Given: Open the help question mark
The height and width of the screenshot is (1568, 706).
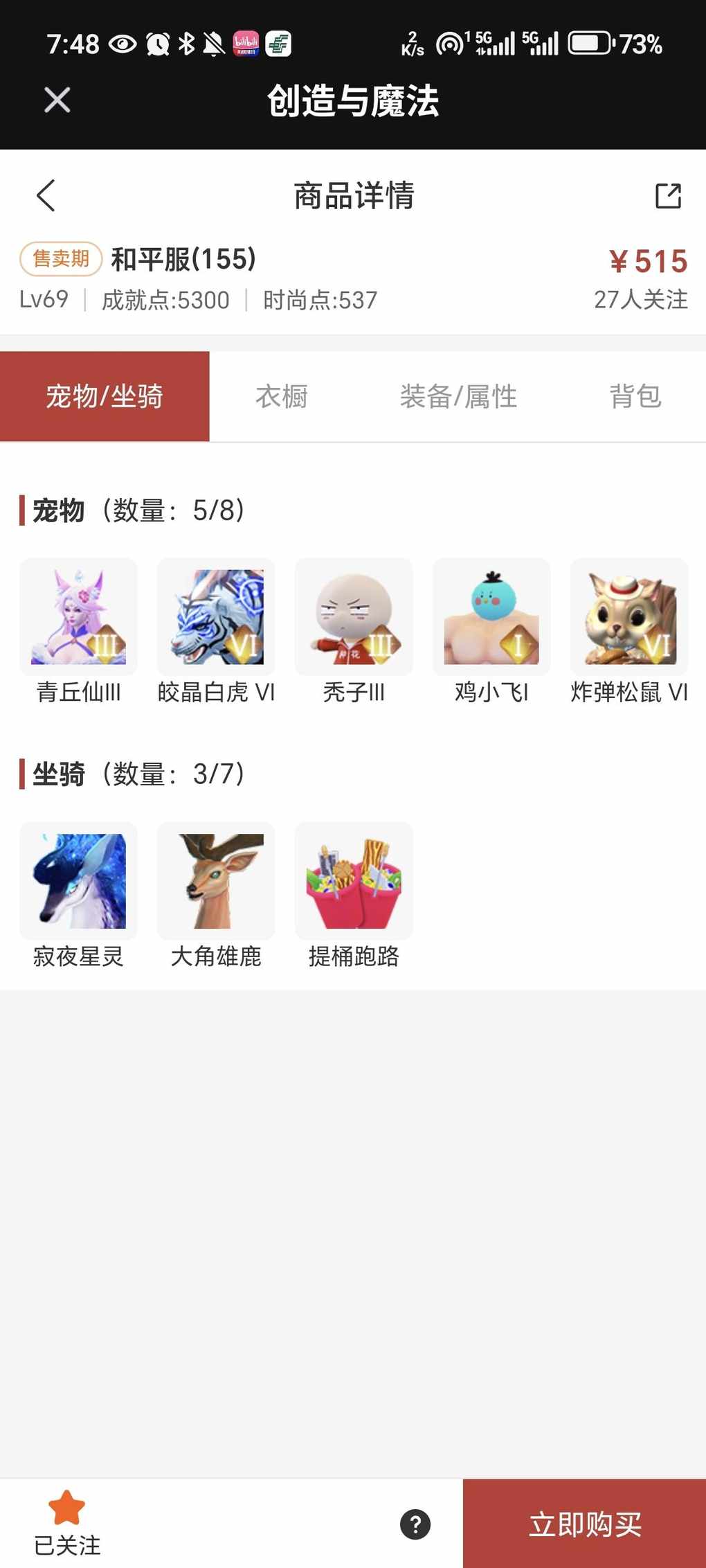Looking at the screenshot, I should (415, 1524).
